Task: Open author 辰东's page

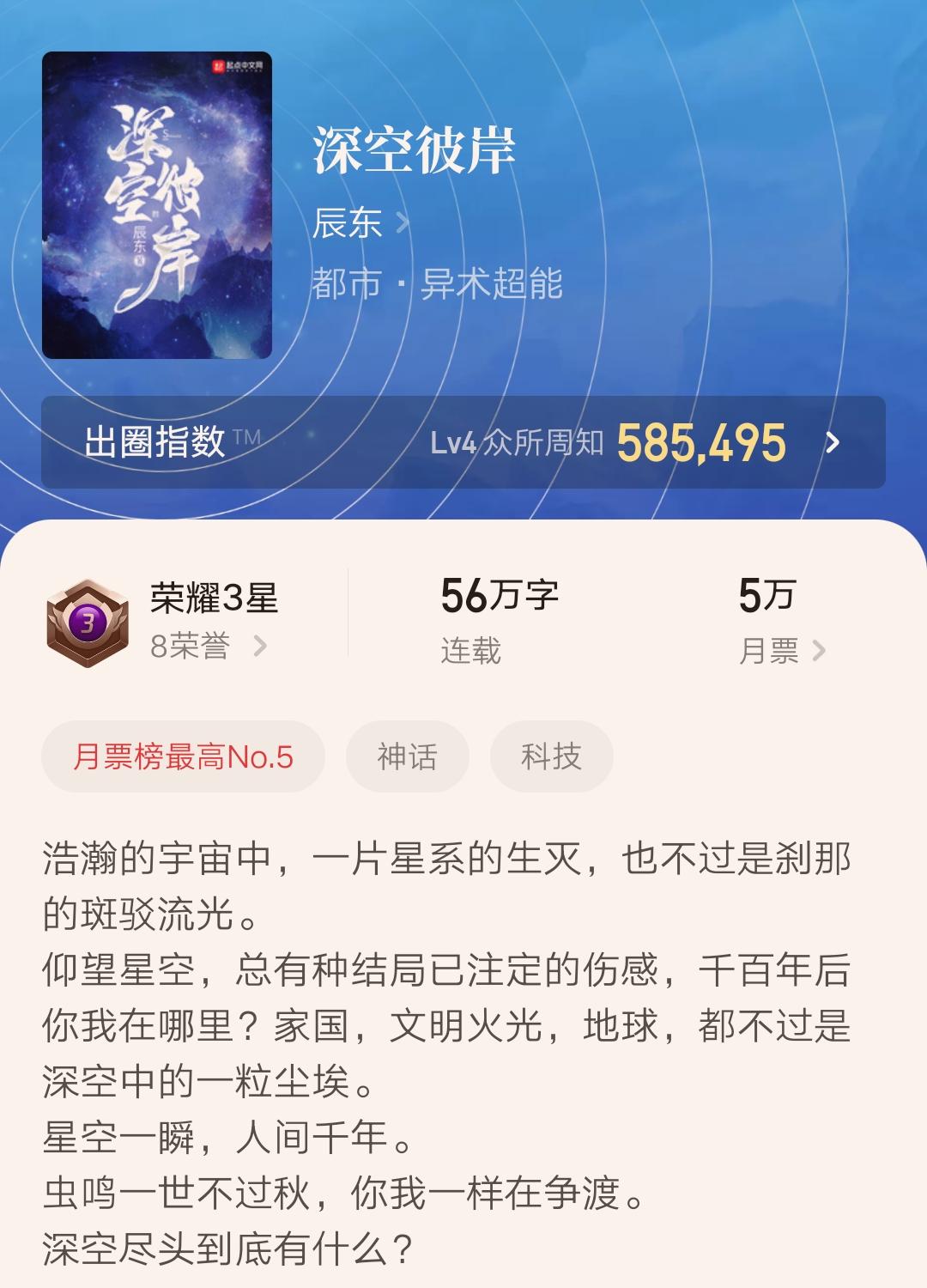Action: tap(360, 223)
